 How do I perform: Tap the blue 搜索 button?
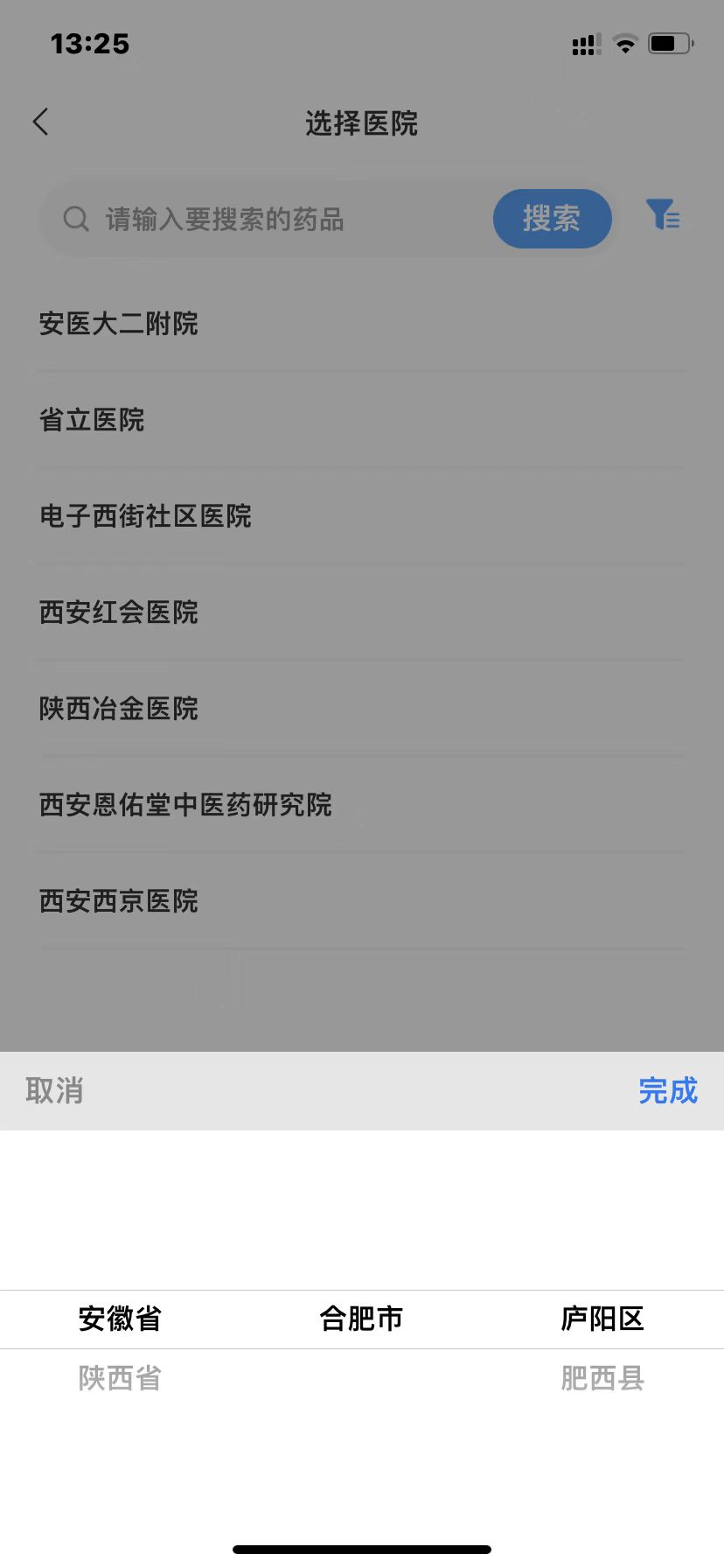(x=552, y=219)
